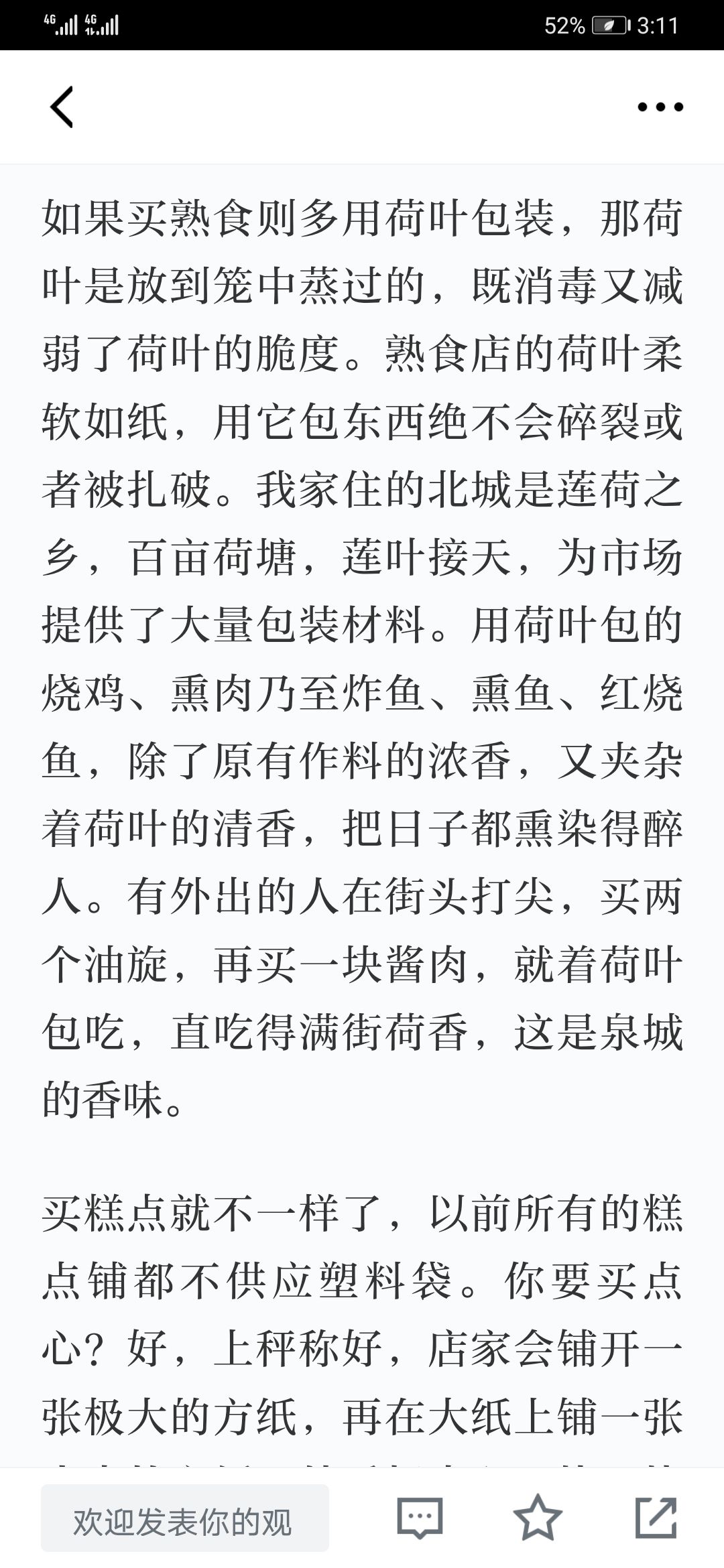Bookmark this article with the star
This screenshot has height=1568, width=724.
pos(538,1518)
